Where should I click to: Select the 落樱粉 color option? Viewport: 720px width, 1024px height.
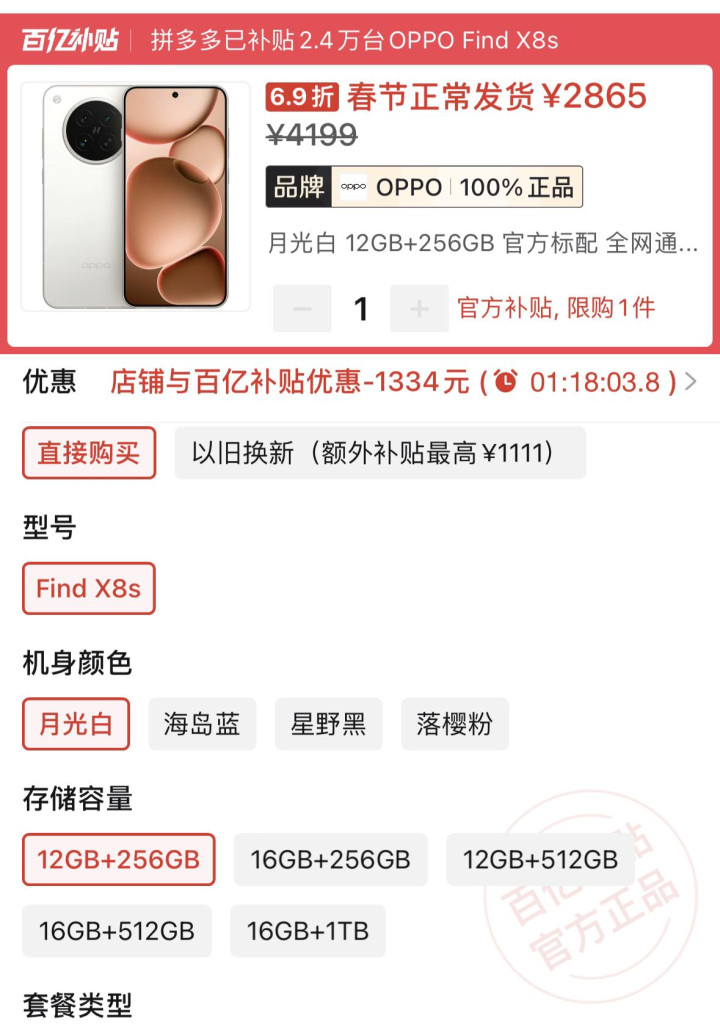pos(455,724)
